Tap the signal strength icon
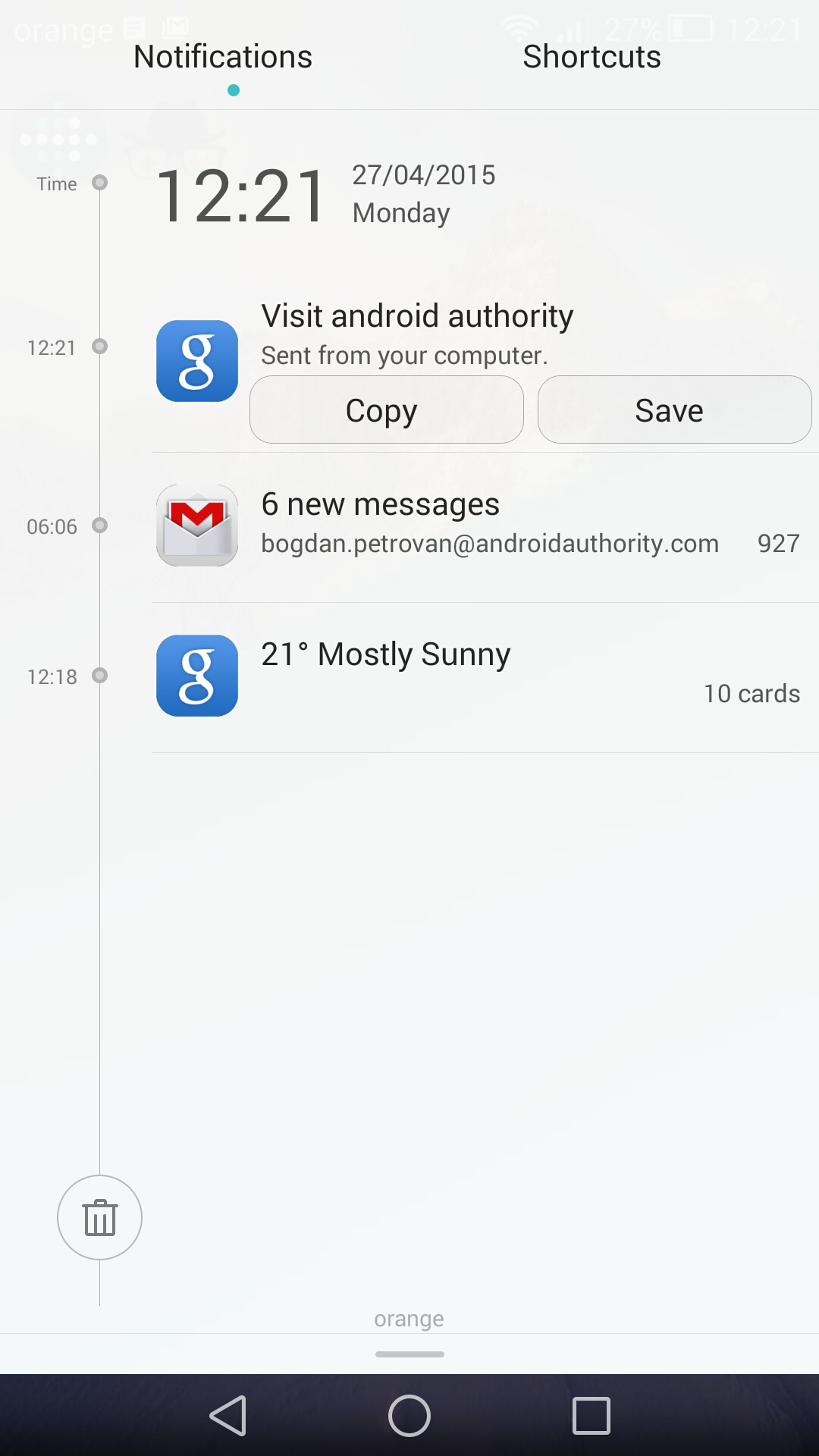This screenshot has height=1456, width=819. (573, 30)
